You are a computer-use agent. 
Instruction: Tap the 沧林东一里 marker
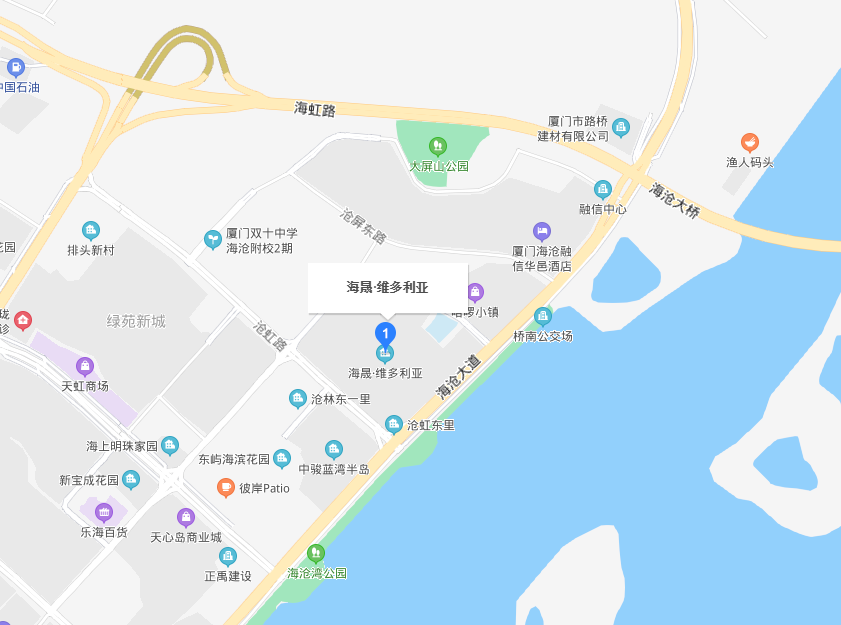point(298,398)
